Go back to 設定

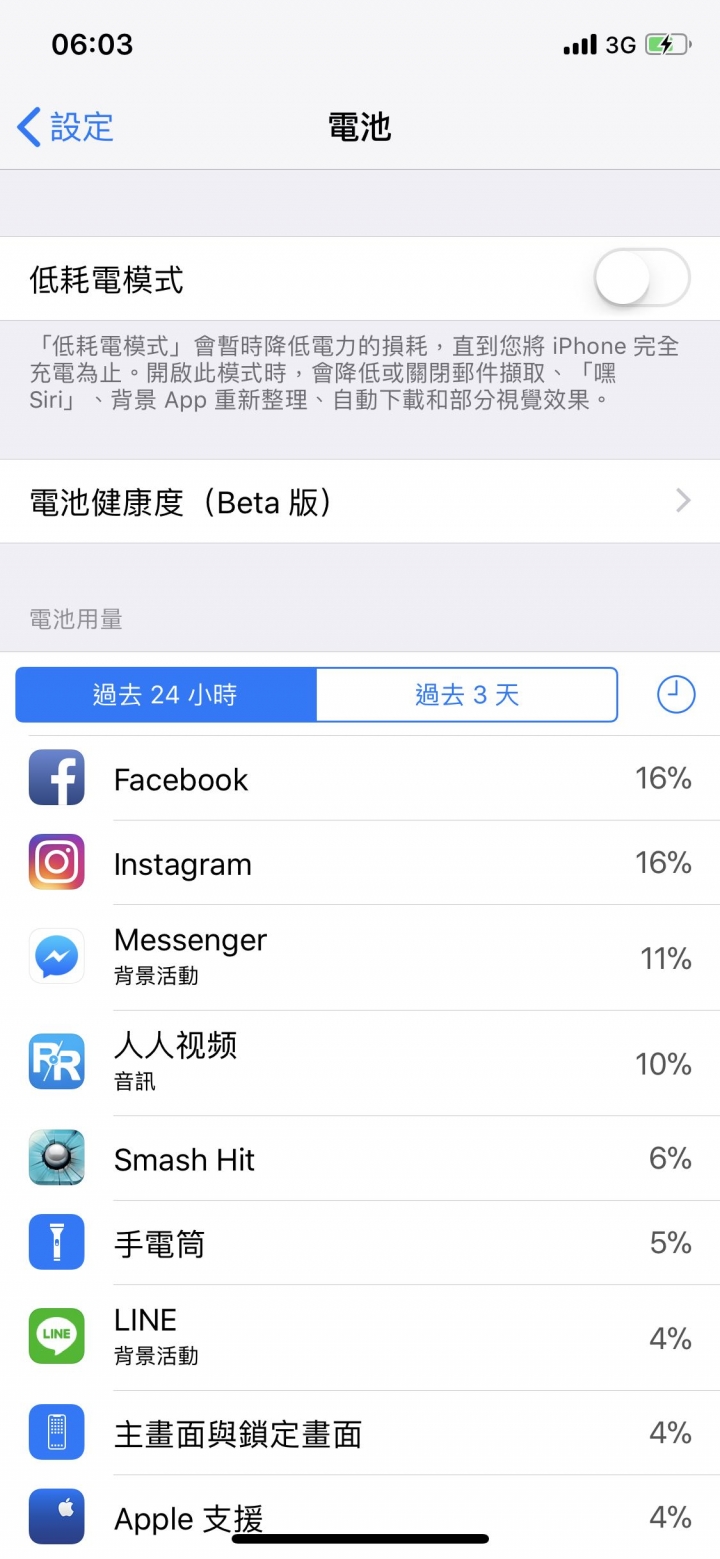coord(66,128)
